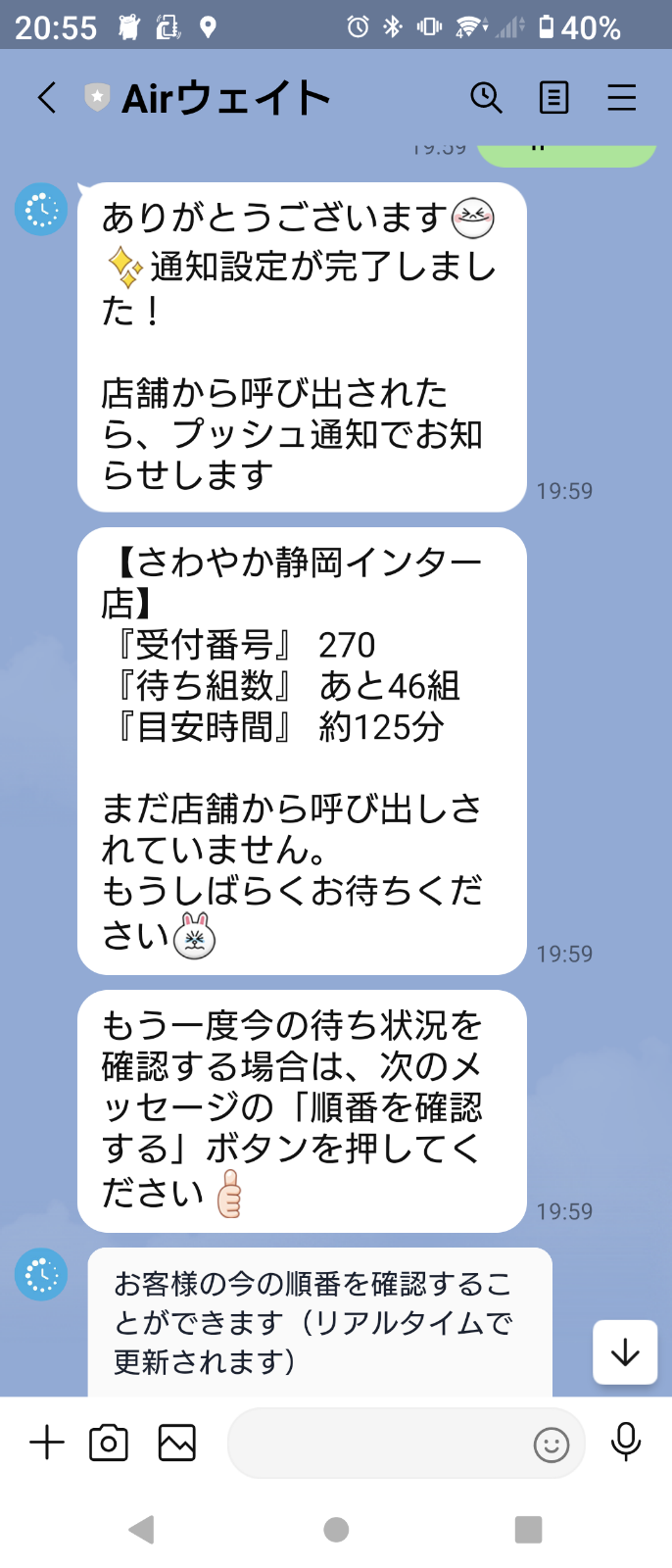Viewport: 672px width, 1568px height.
Task: Record a voice message with the microphone
Action: pos(625,1443)
